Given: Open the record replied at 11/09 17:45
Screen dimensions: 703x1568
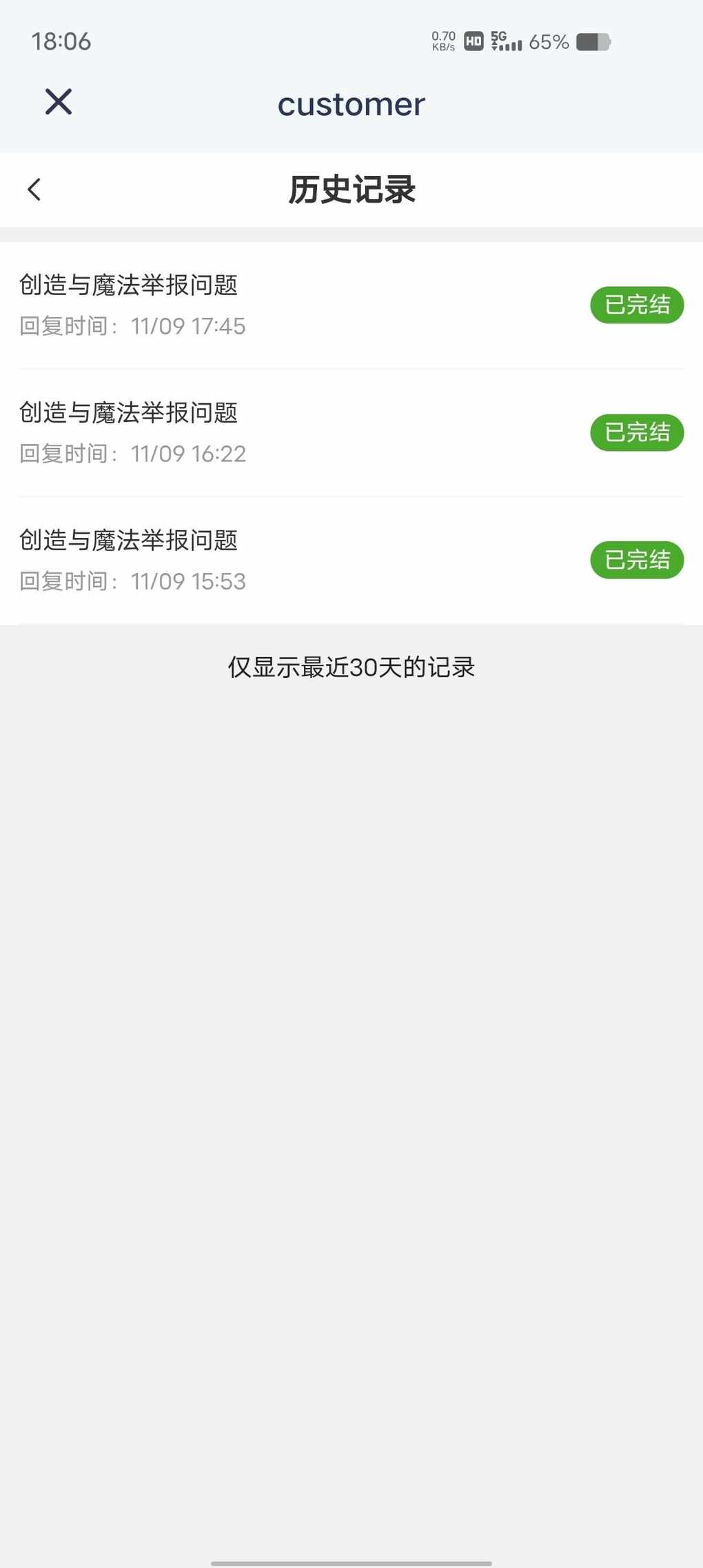Looking at the screenshot, I should [x=351, y=305].
